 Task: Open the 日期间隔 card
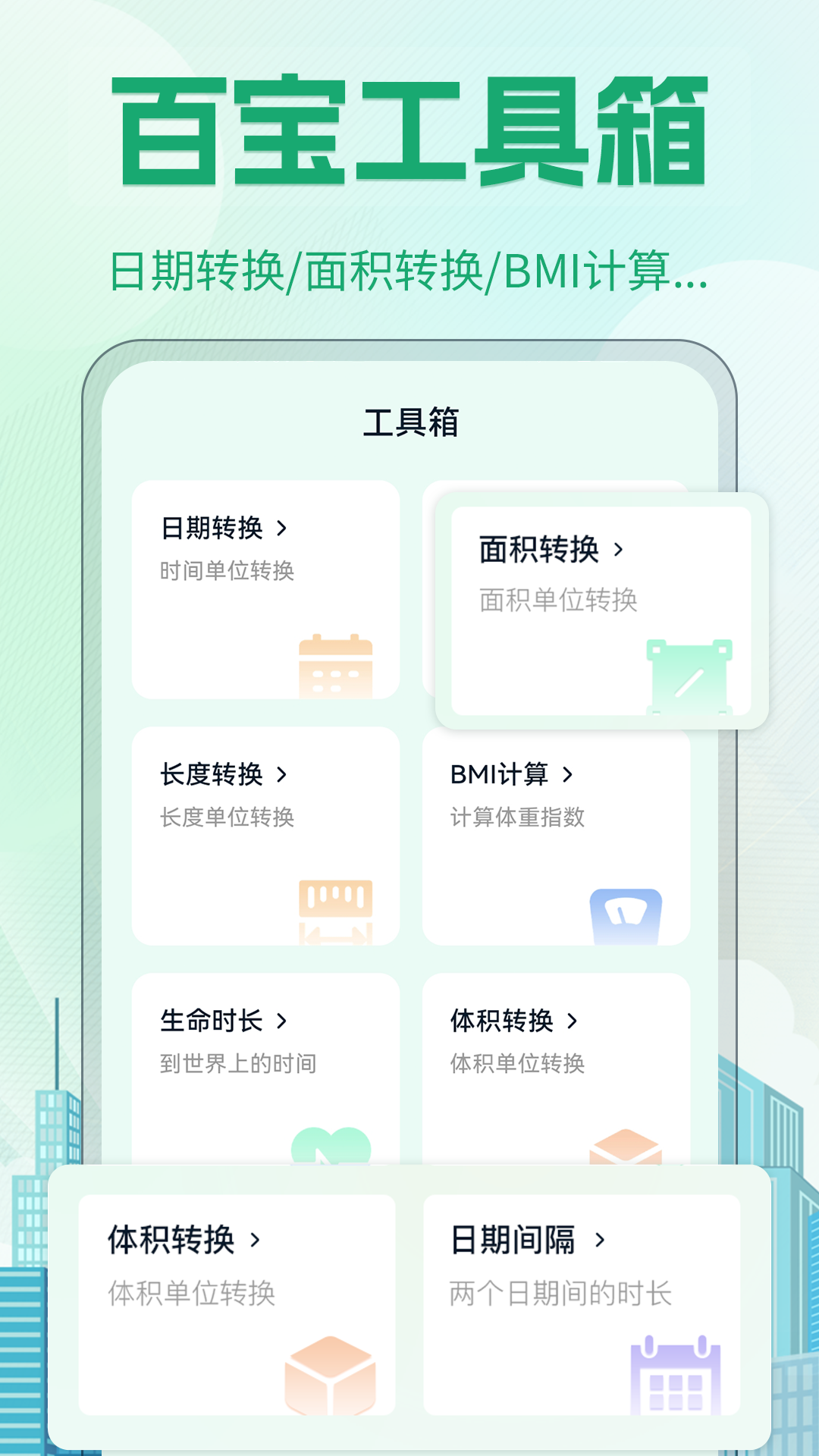tap(582, 1304)
